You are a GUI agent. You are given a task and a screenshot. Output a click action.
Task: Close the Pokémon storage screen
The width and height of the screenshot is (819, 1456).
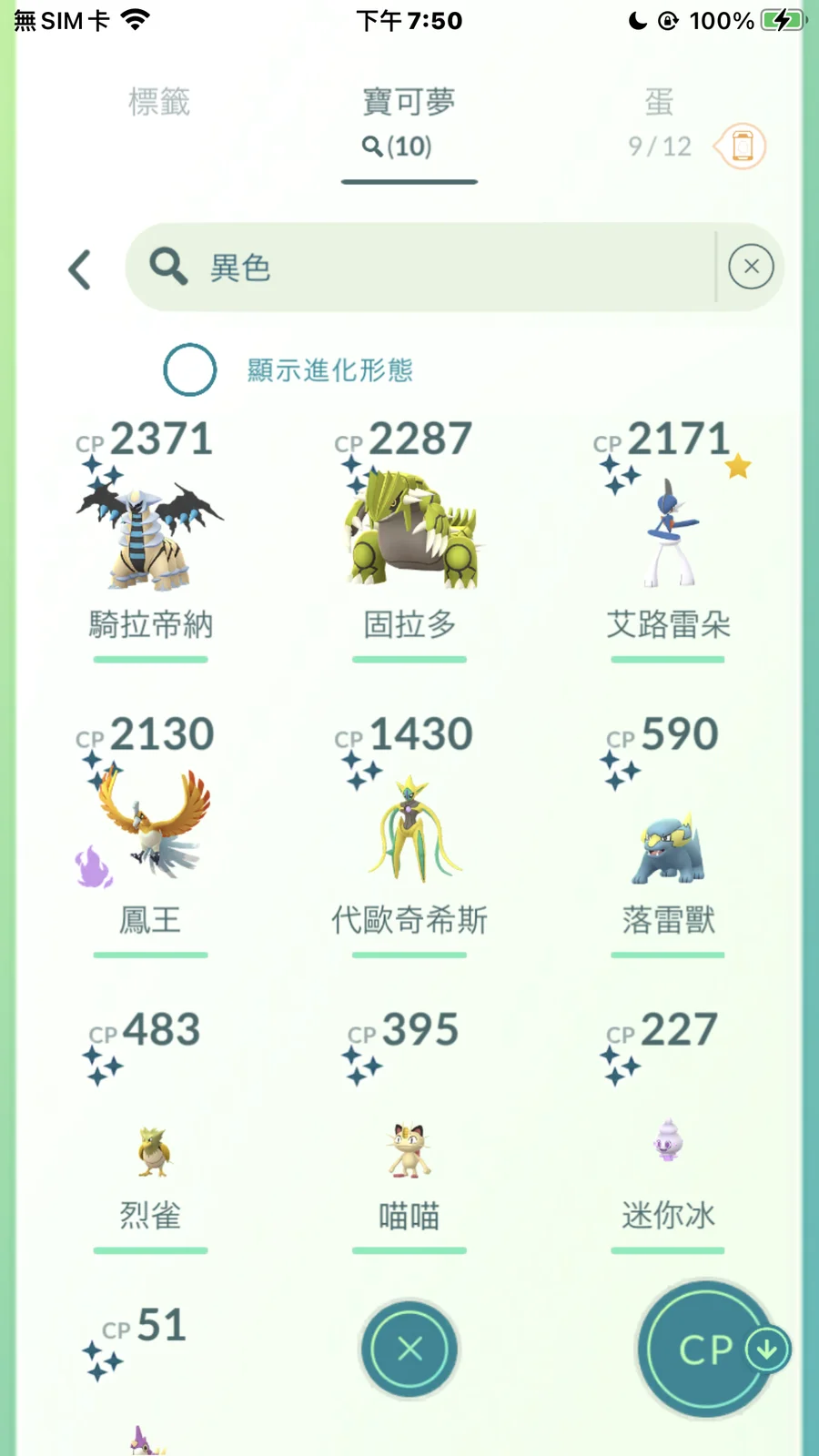pyautogui.click(x=409, y=1349)
